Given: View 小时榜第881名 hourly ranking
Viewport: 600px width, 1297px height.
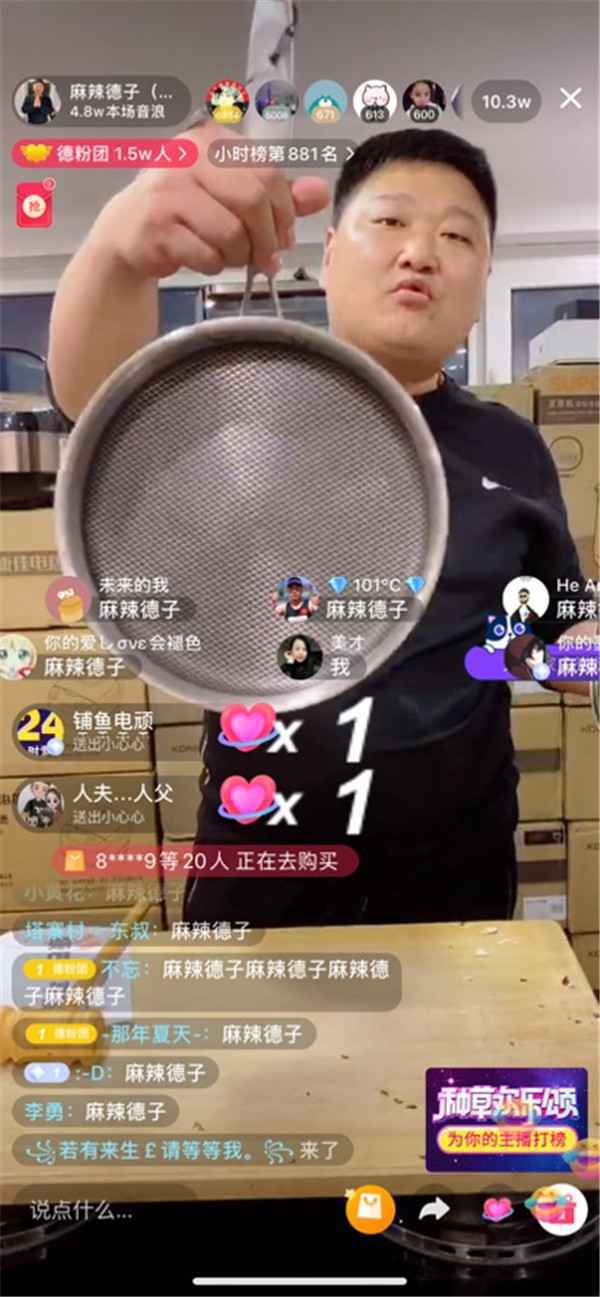Looking at the screenshot, I should coord(284,153).
